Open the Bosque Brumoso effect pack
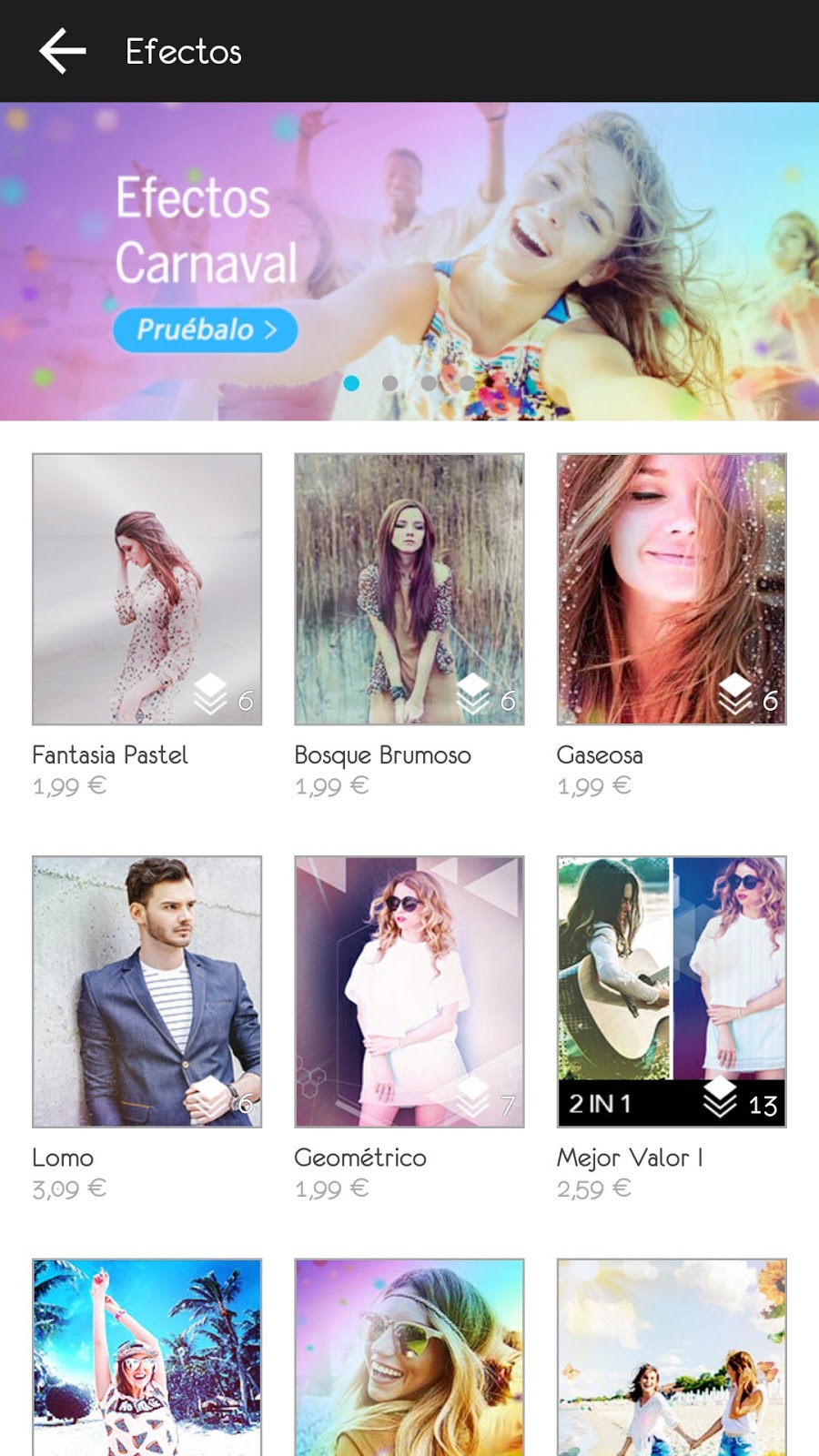The width and height of the screenshot is (819, 1456). click(409, 589)
